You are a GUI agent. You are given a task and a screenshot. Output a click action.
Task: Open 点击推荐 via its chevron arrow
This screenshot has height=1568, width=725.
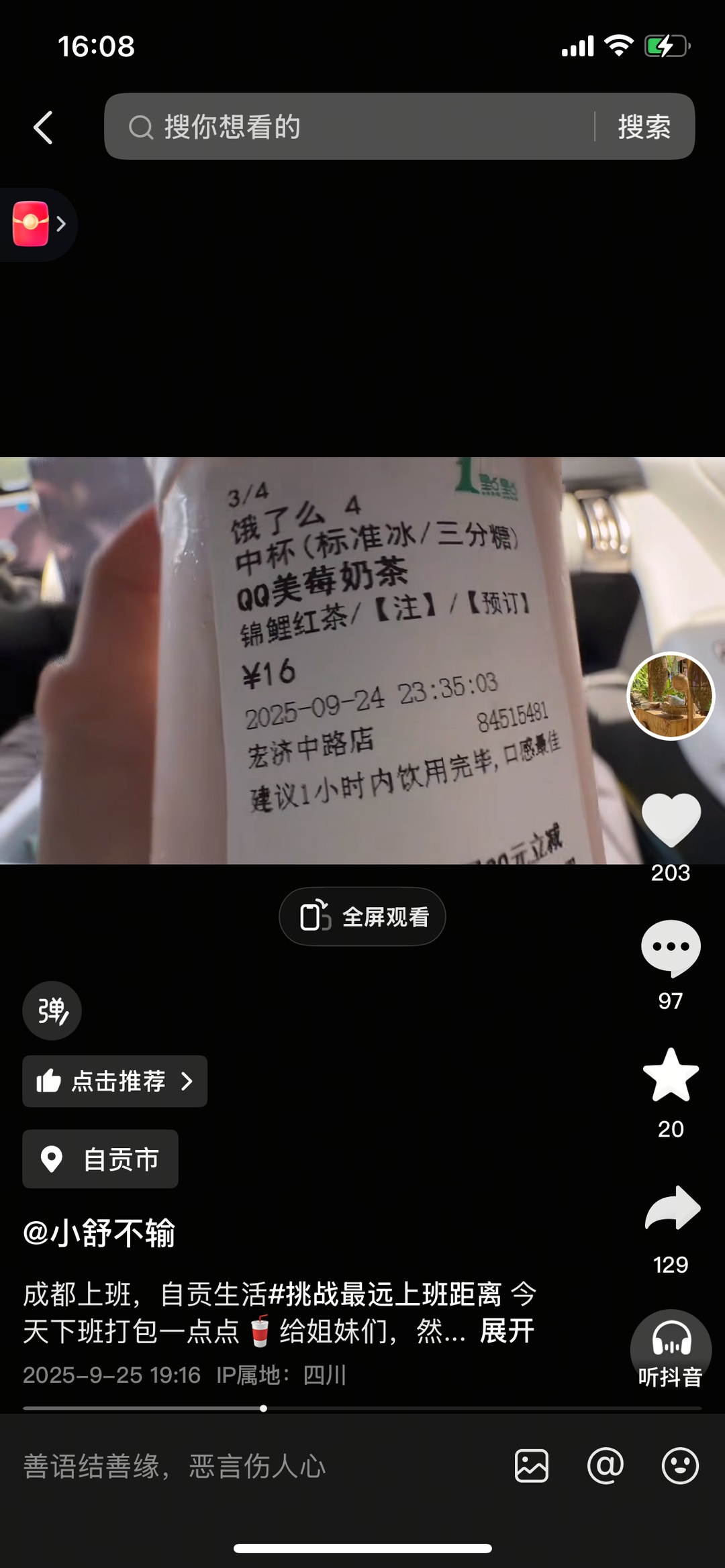click(x=187, y=1081)
